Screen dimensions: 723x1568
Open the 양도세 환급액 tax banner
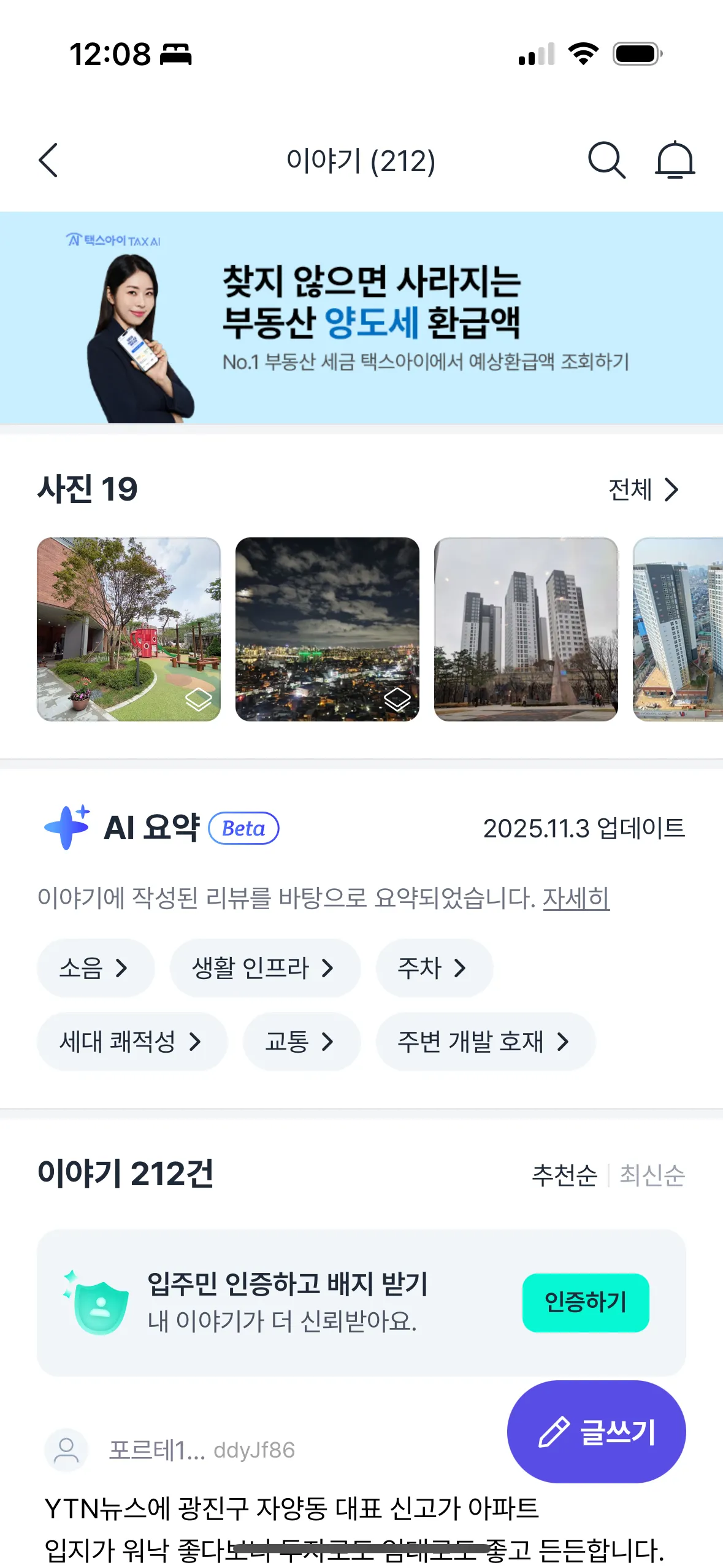coord(361,318)
